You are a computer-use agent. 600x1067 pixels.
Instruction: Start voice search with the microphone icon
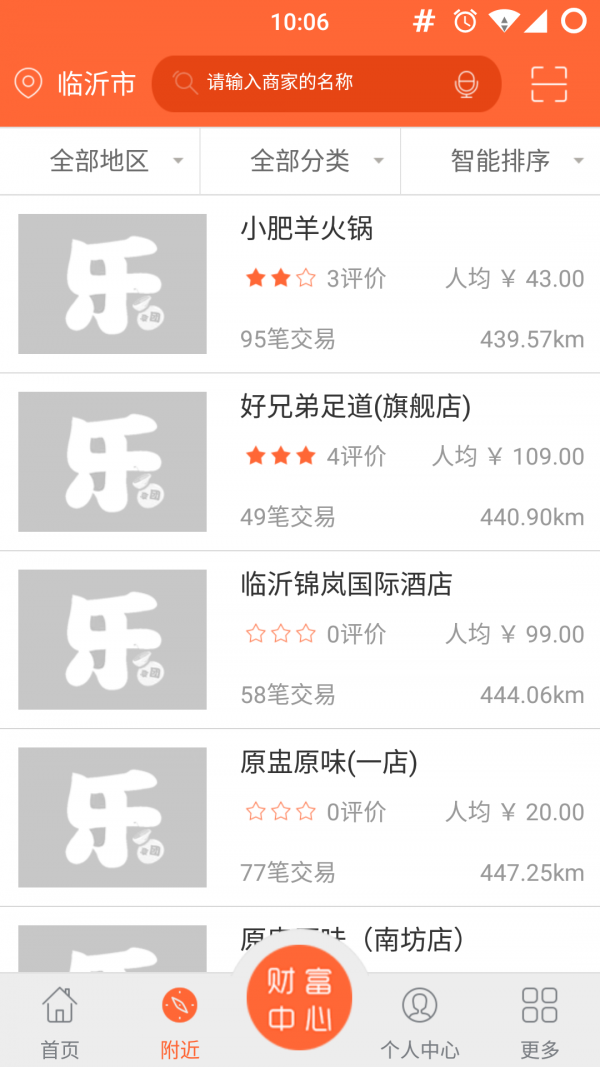click(466, 84)
